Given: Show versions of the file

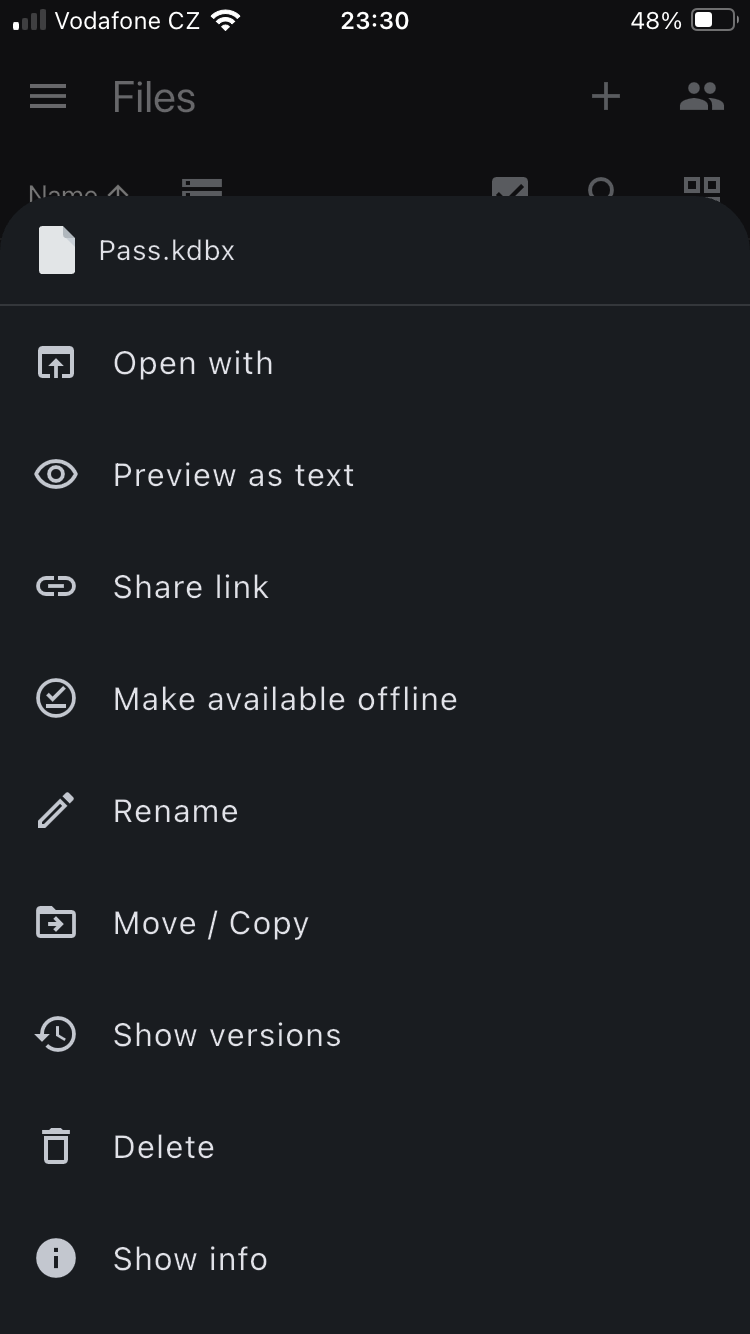Looking at the screenshot, I should (375, 1035).
